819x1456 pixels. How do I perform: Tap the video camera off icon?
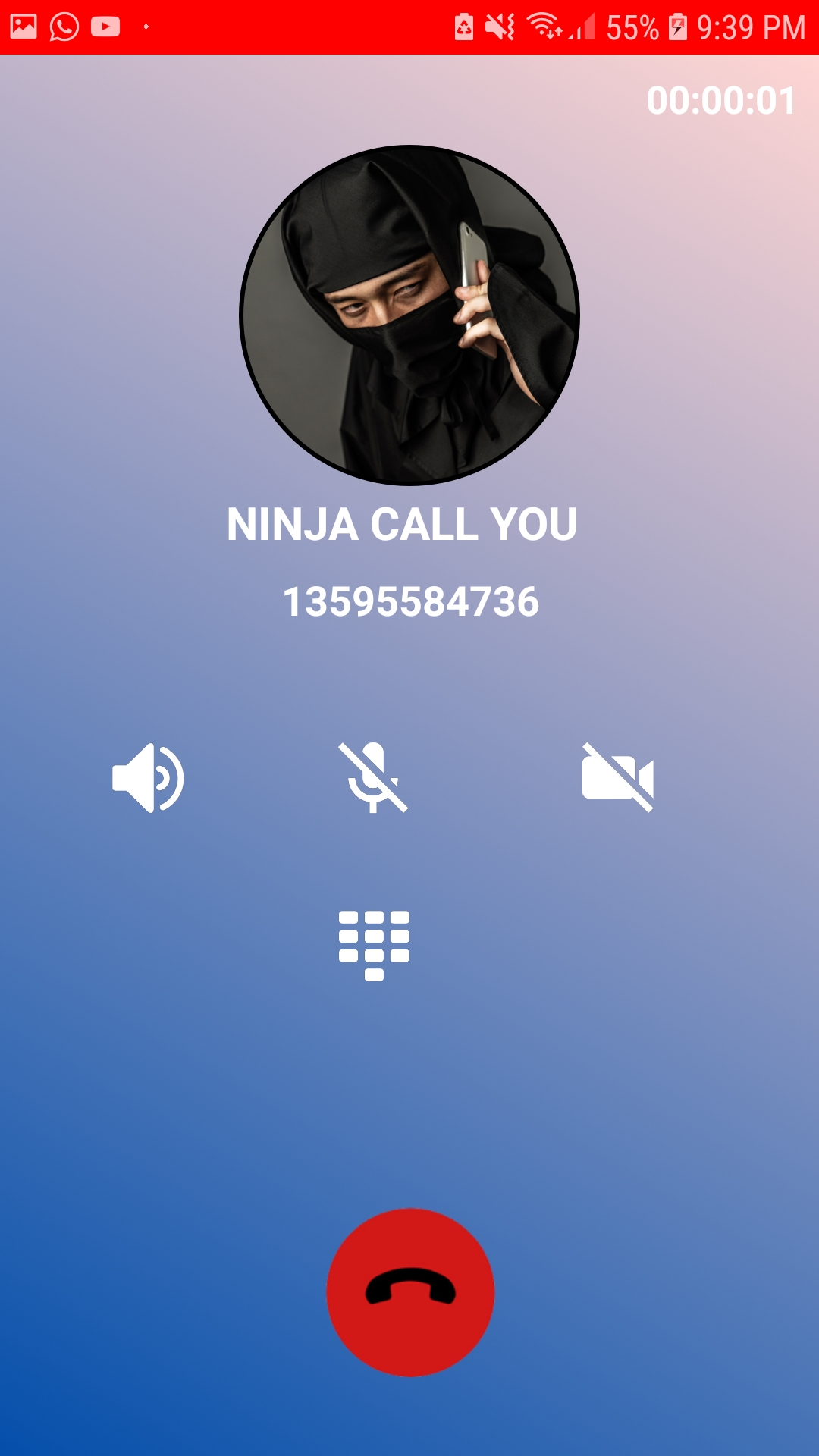pyautogui.click(x=617, y=777)
